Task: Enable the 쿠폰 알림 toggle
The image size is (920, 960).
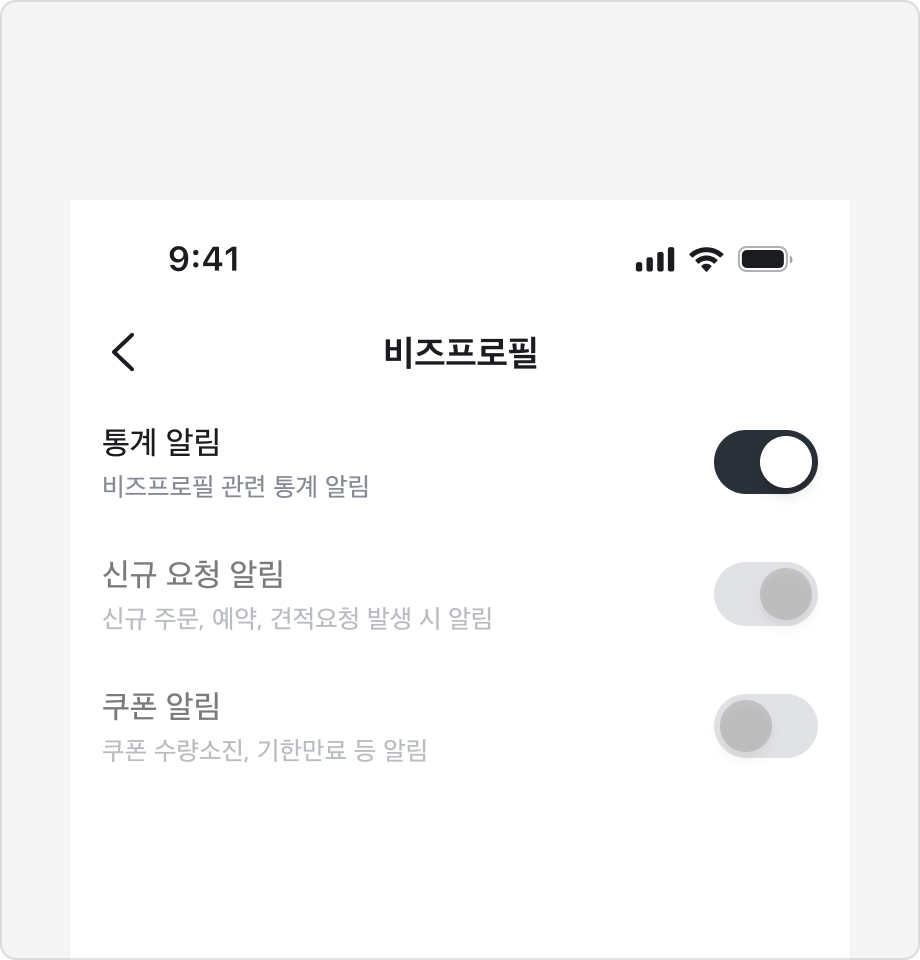Action: [765, 726]
